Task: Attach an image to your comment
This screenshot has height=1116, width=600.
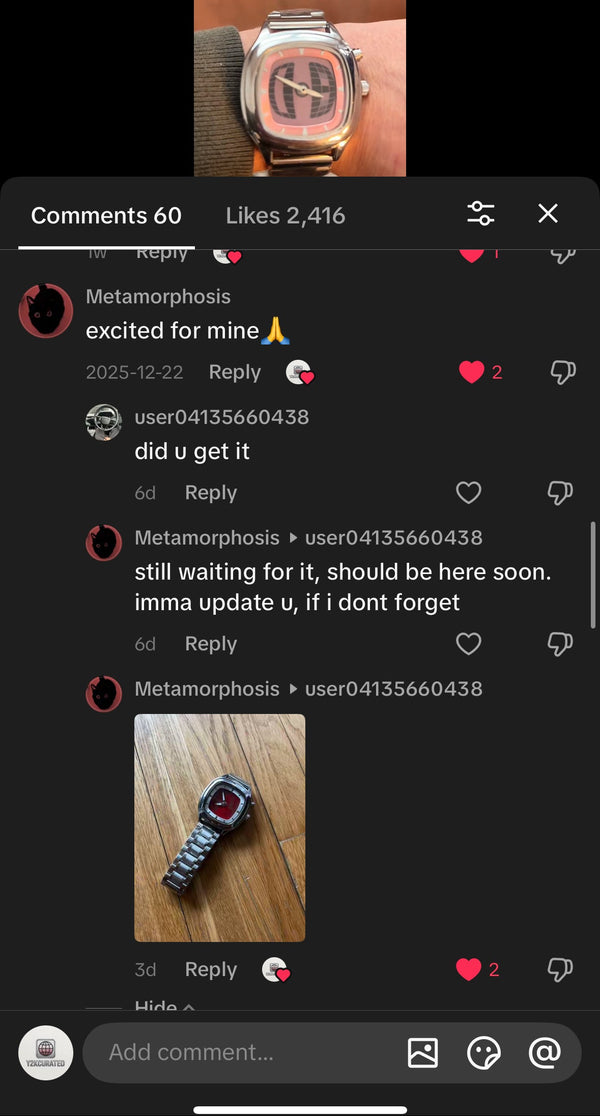Action: pos(423,1052)
